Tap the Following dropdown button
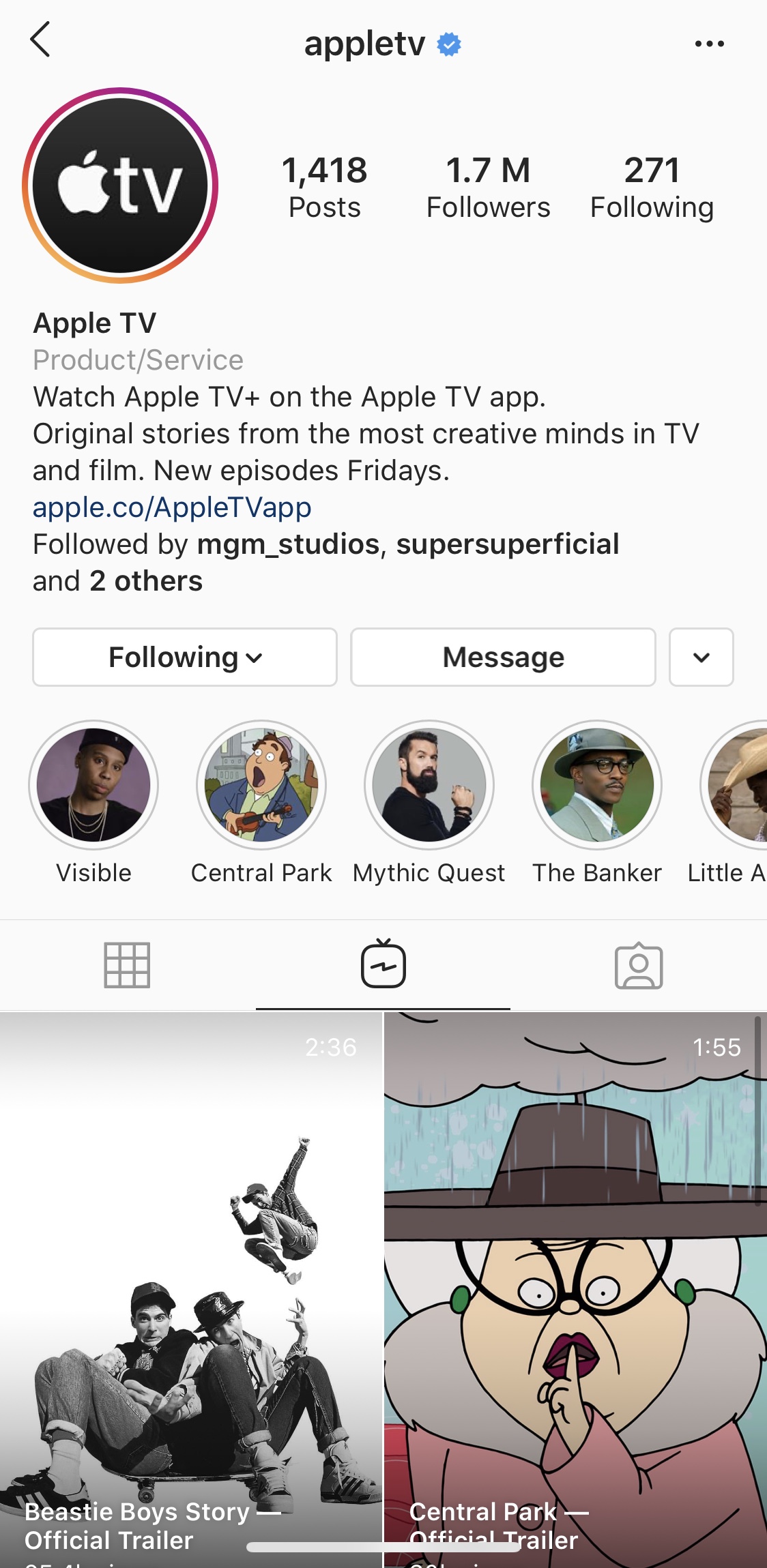The height and width of the screenshot is (1568, 767). (x=185, y=657)
